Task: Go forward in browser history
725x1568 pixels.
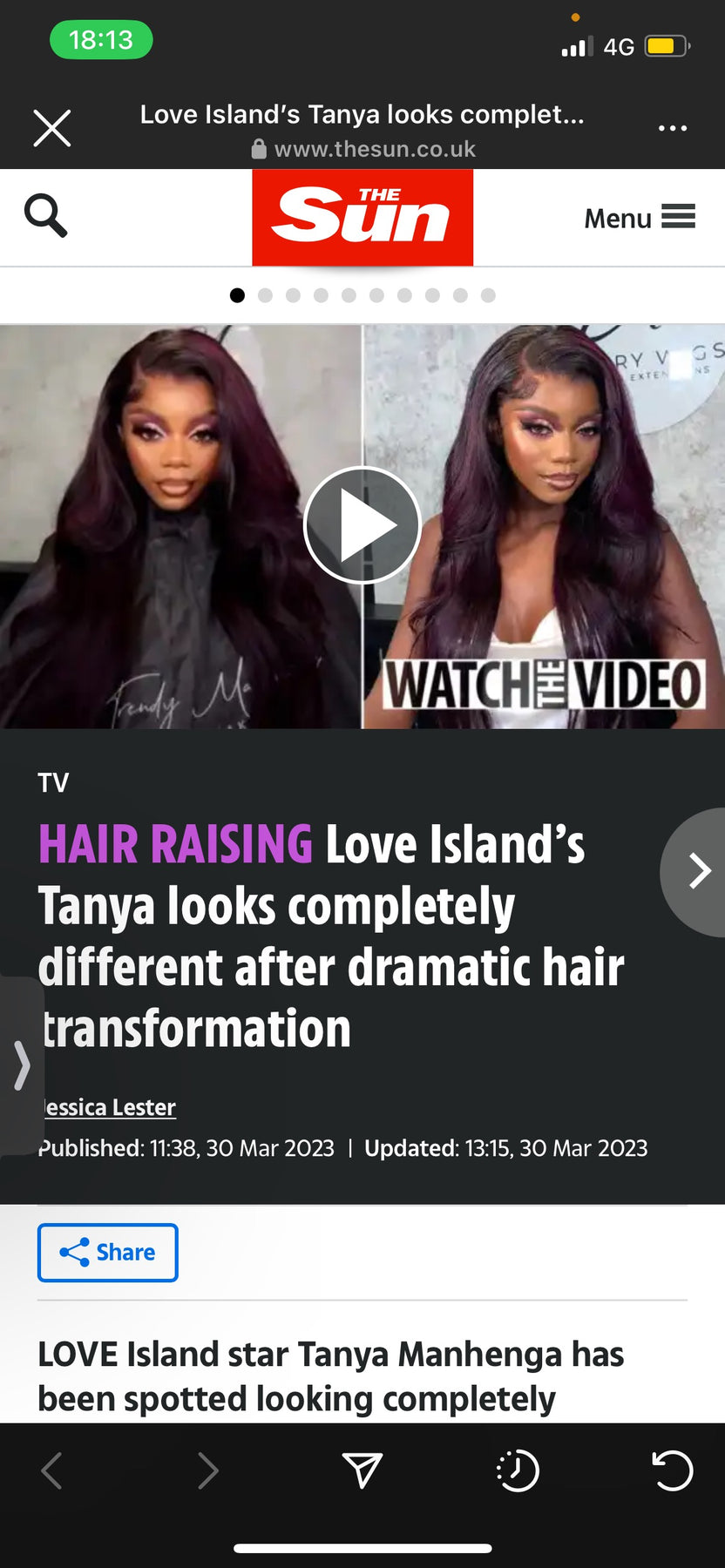Action: click(x=207, y=1470)
